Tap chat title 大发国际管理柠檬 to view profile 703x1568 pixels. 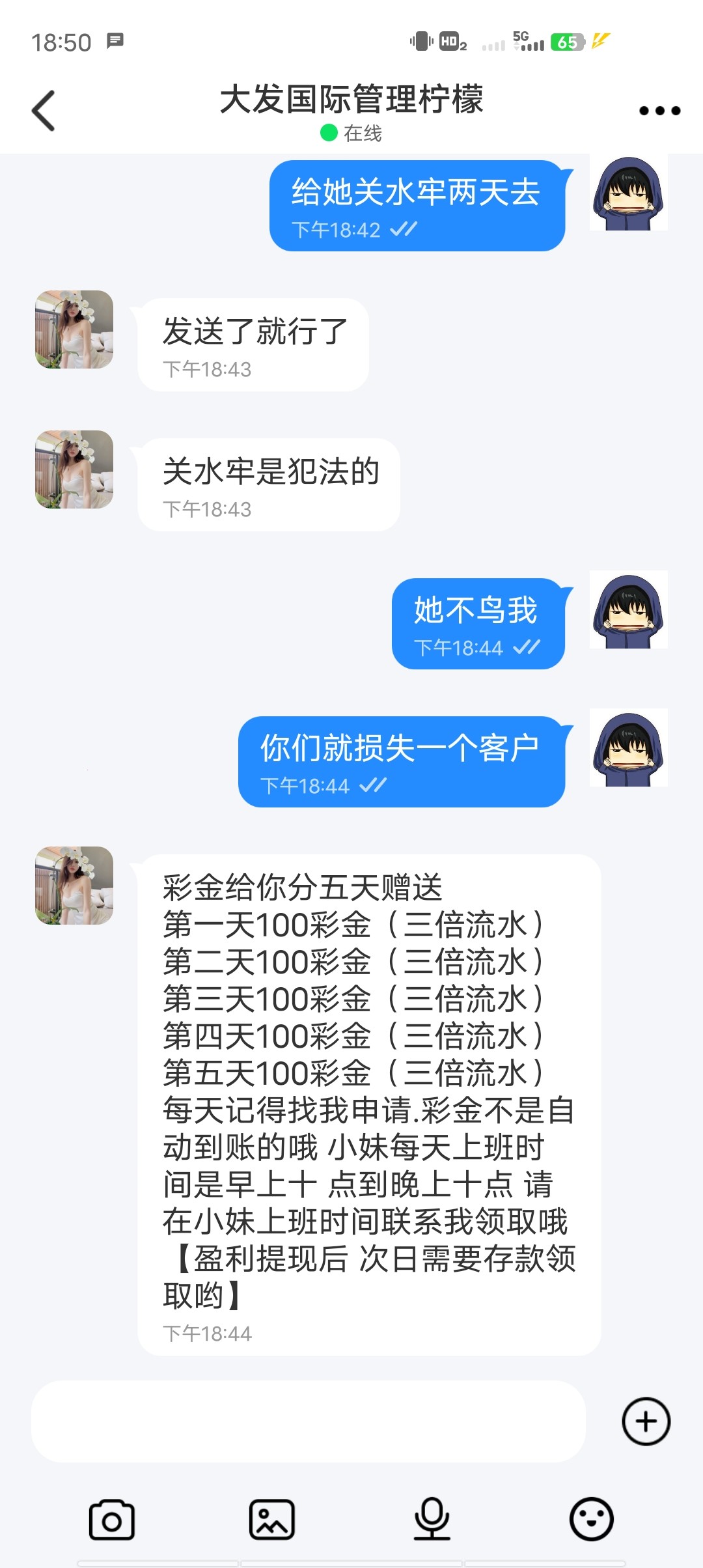(x=351, y=101)
